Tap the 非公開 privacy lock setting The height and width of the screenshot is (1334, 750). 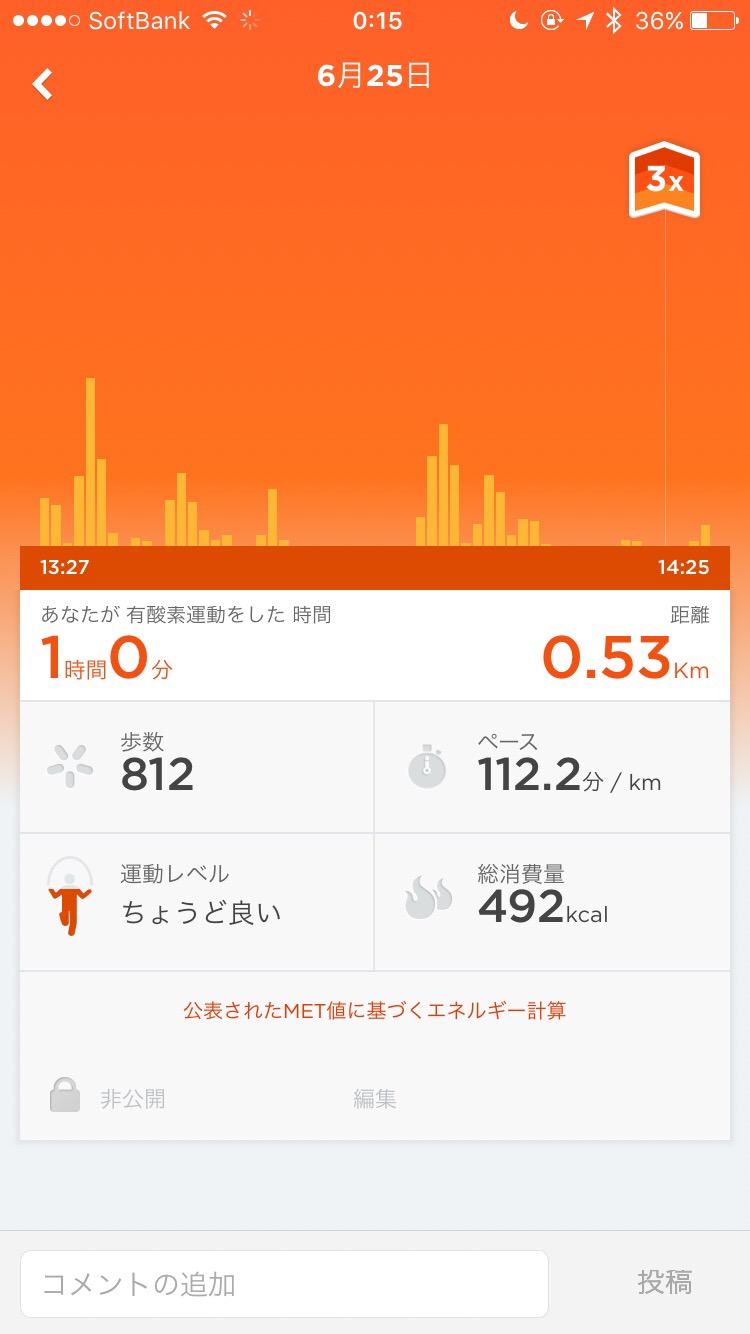pyautogui.click(x=108, y=1098)
